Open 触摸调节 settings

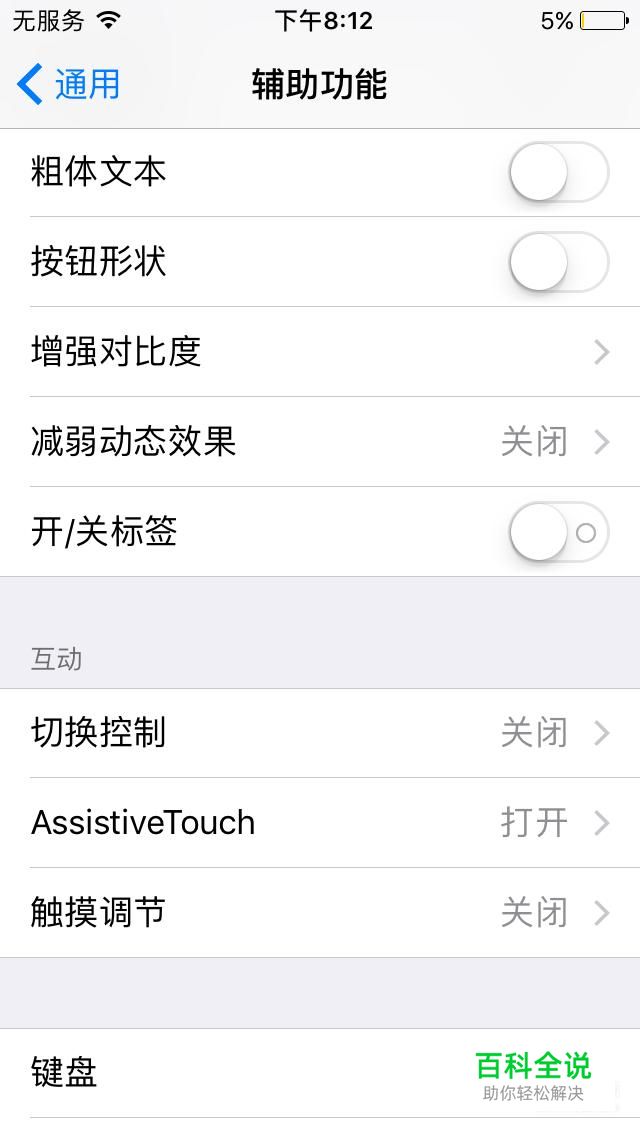[320, 913]
